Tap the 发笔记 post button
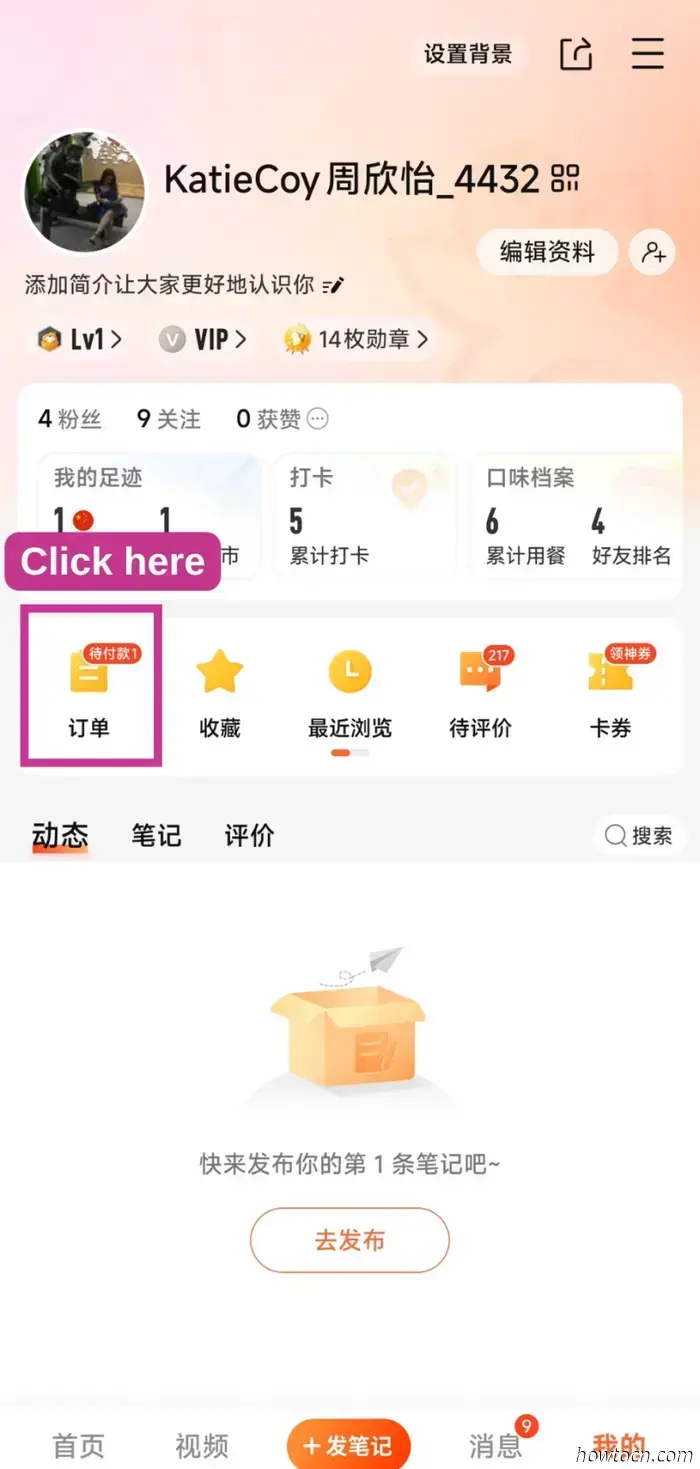Image resolution: width=700 pixels, height=1469 pixels. coord(349,1445)
